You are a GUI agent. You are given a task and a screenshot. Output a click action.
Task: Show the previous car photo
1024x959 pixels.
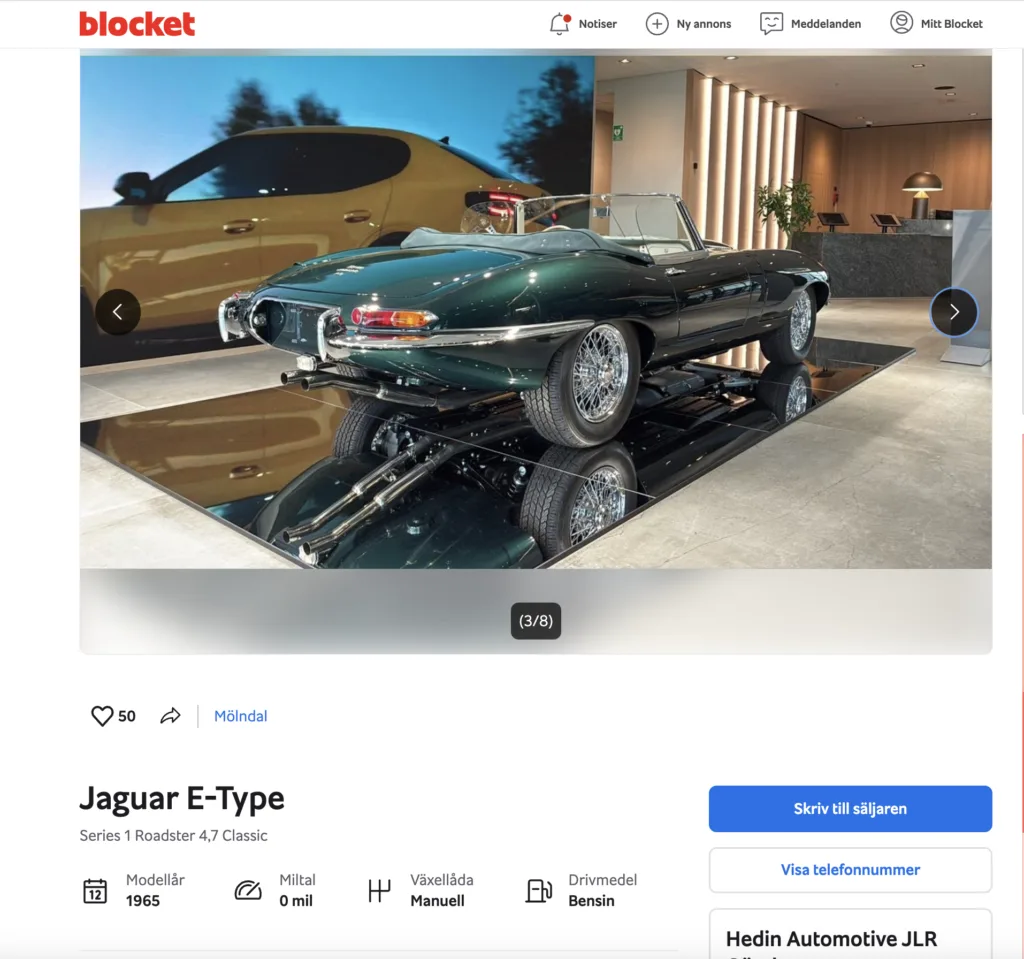(x=118, y=312)
